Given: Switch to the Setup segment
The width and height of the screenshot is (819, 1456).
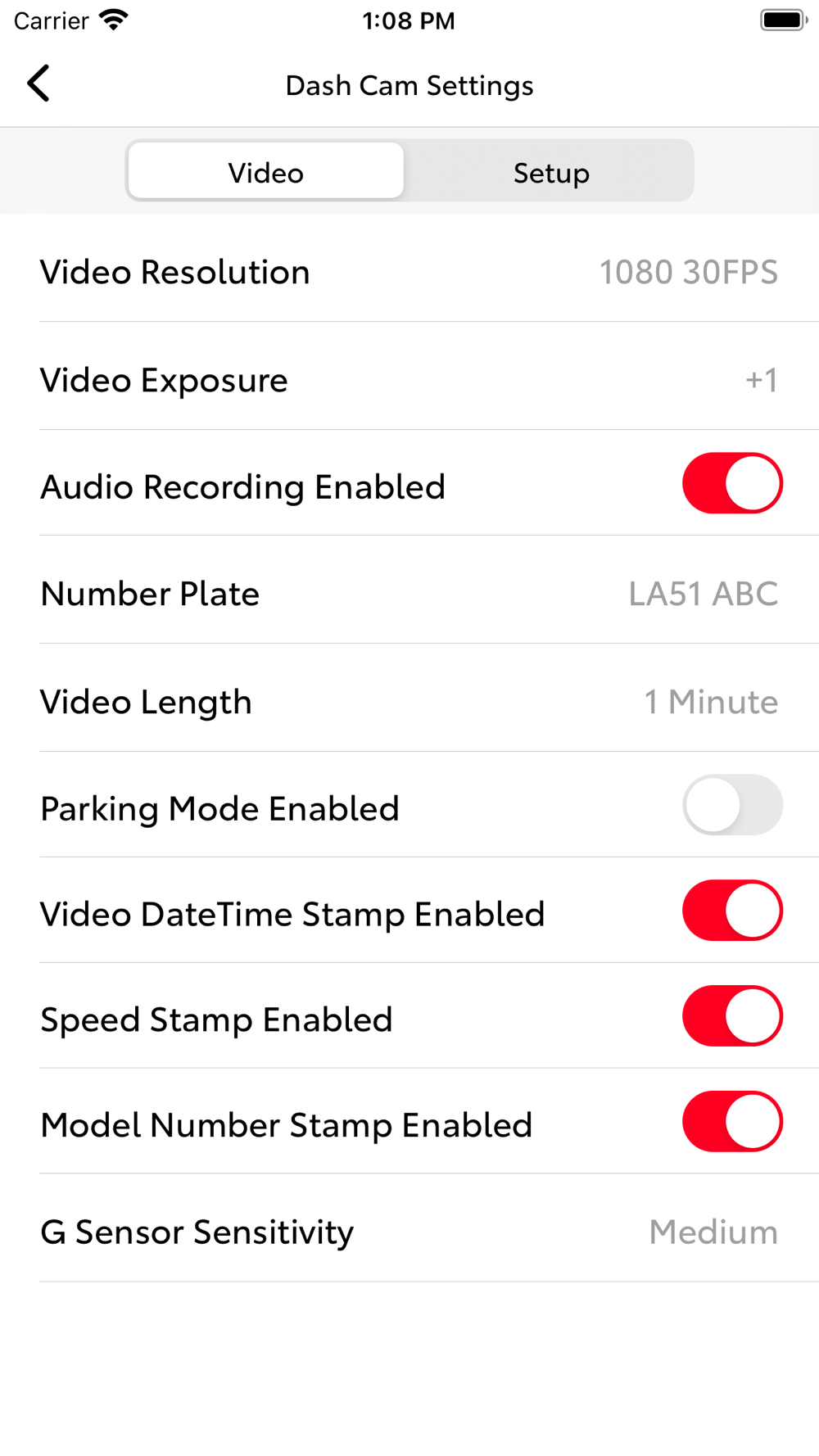Looking at the screenshot, I should 551,172.
